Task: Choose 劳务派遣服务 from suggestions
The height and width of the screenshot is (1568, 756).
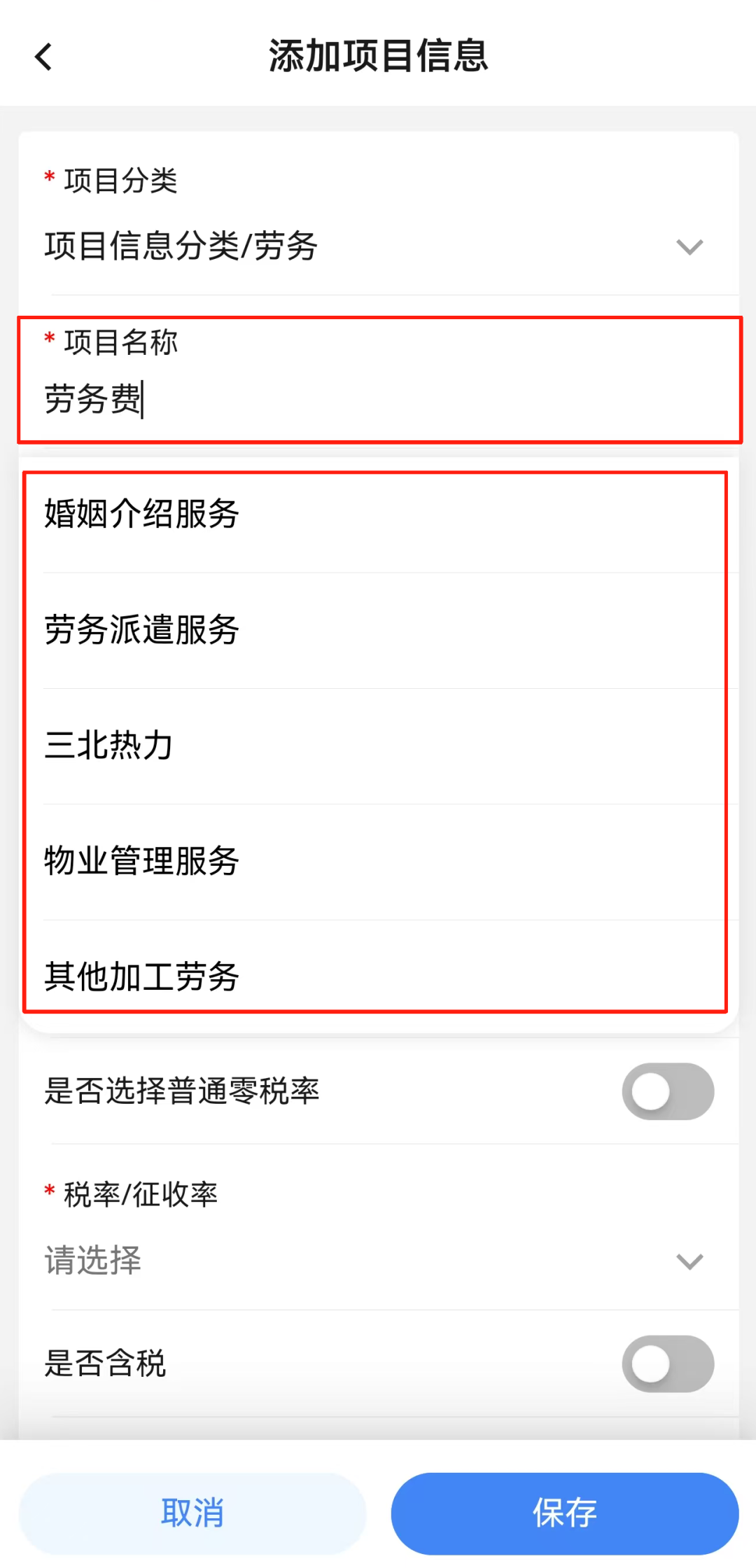Action: (x=143, y=629)
